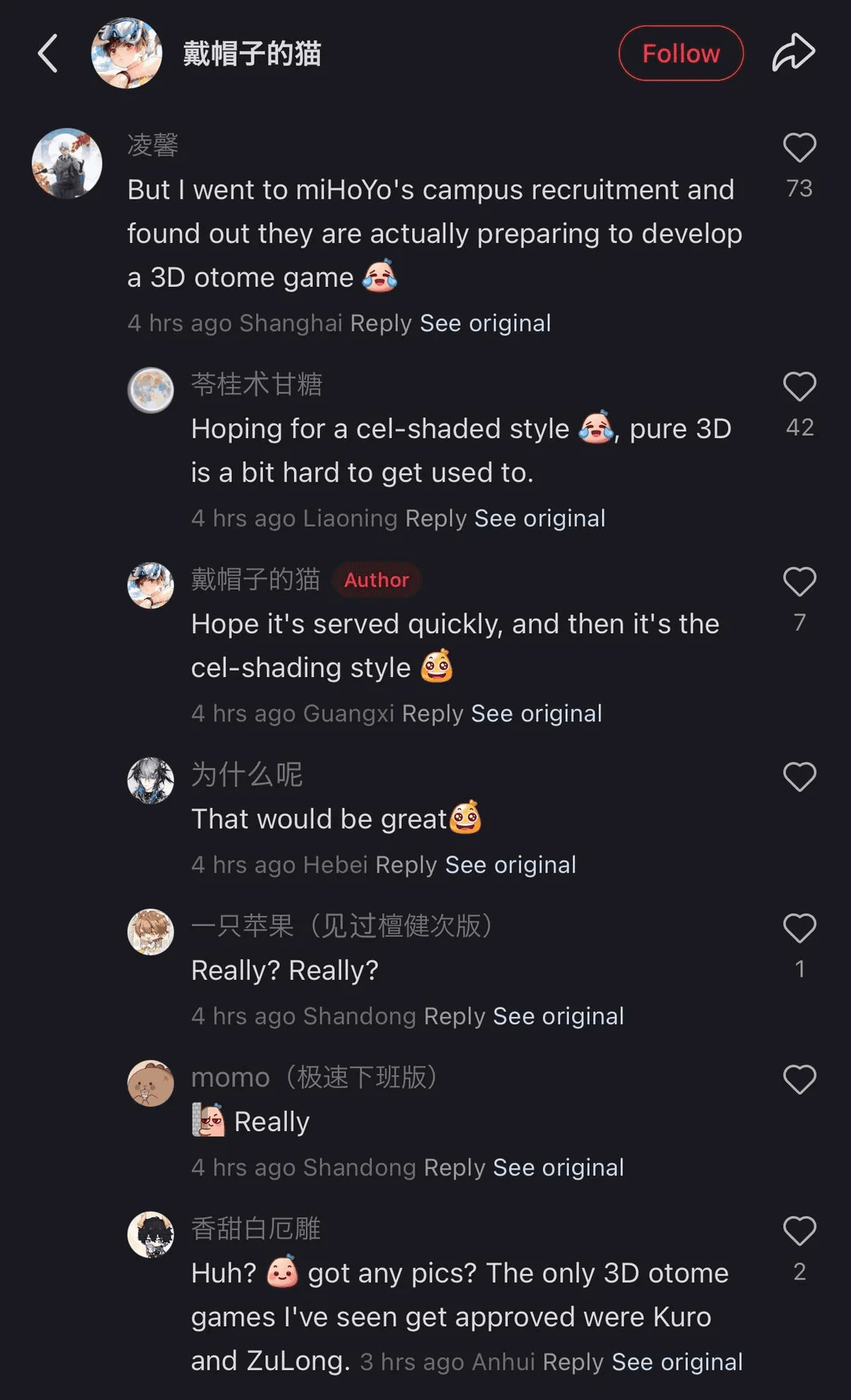See original of the Guangxi reply

537,713
